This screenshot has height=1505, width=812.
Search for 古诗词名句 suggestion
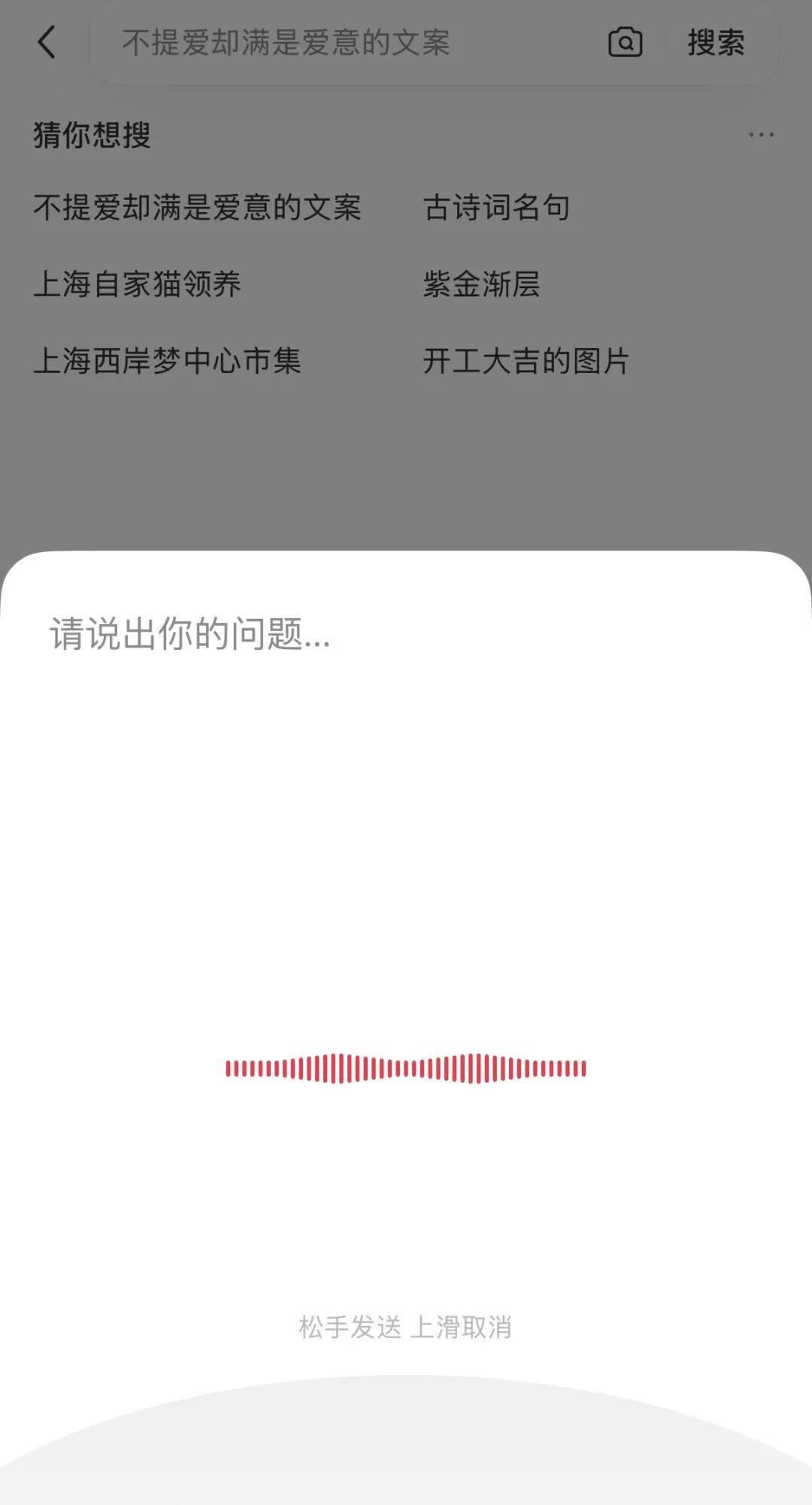496,208
